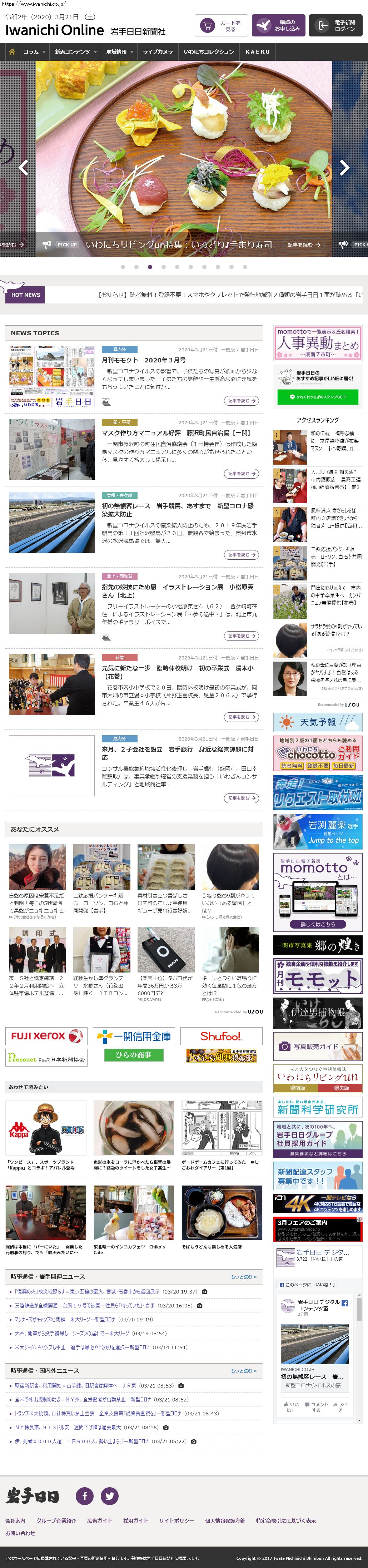Expand the 地域情報 menu
The height and width of the screenshot is (1568, 368).
tap(119, 52)
